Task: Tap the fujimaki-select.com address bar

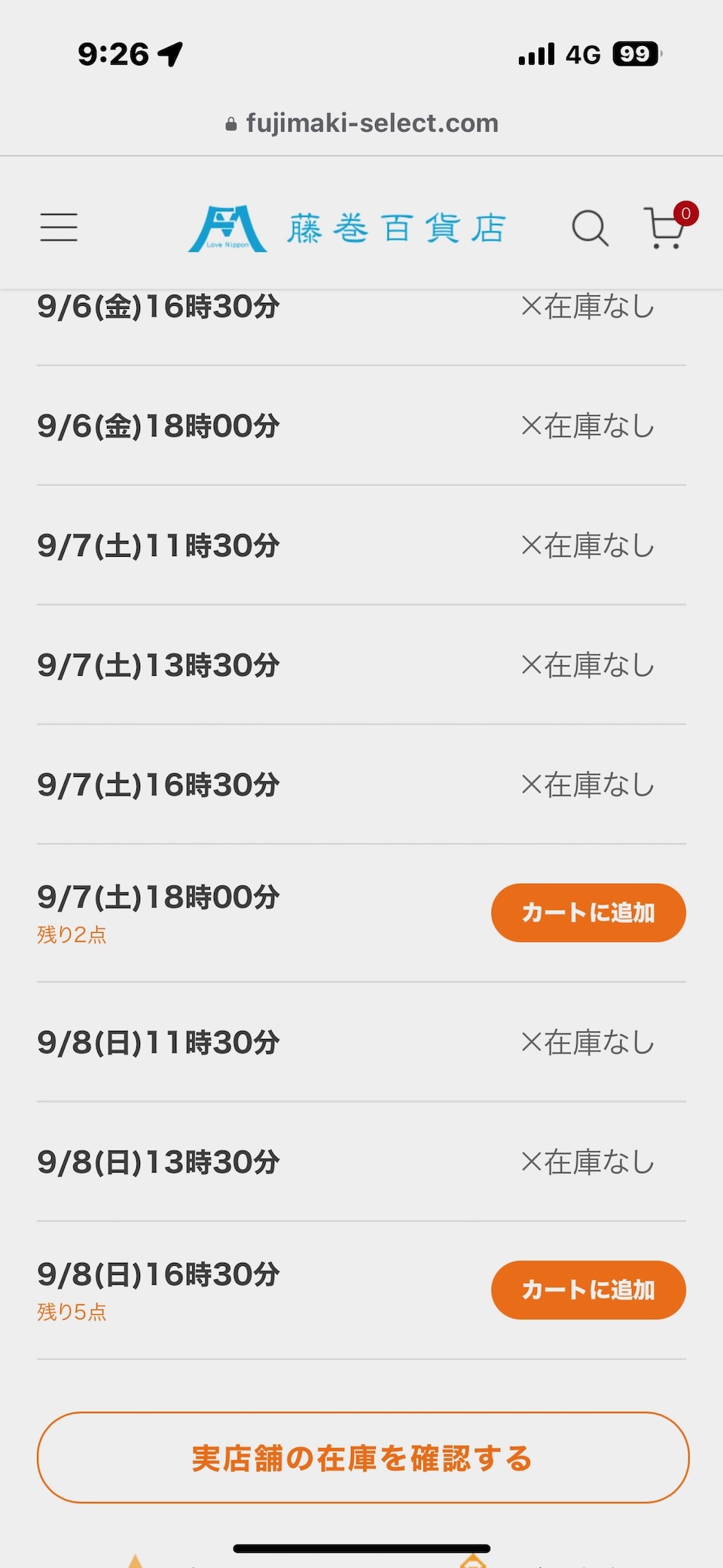Action: [362, 123]
